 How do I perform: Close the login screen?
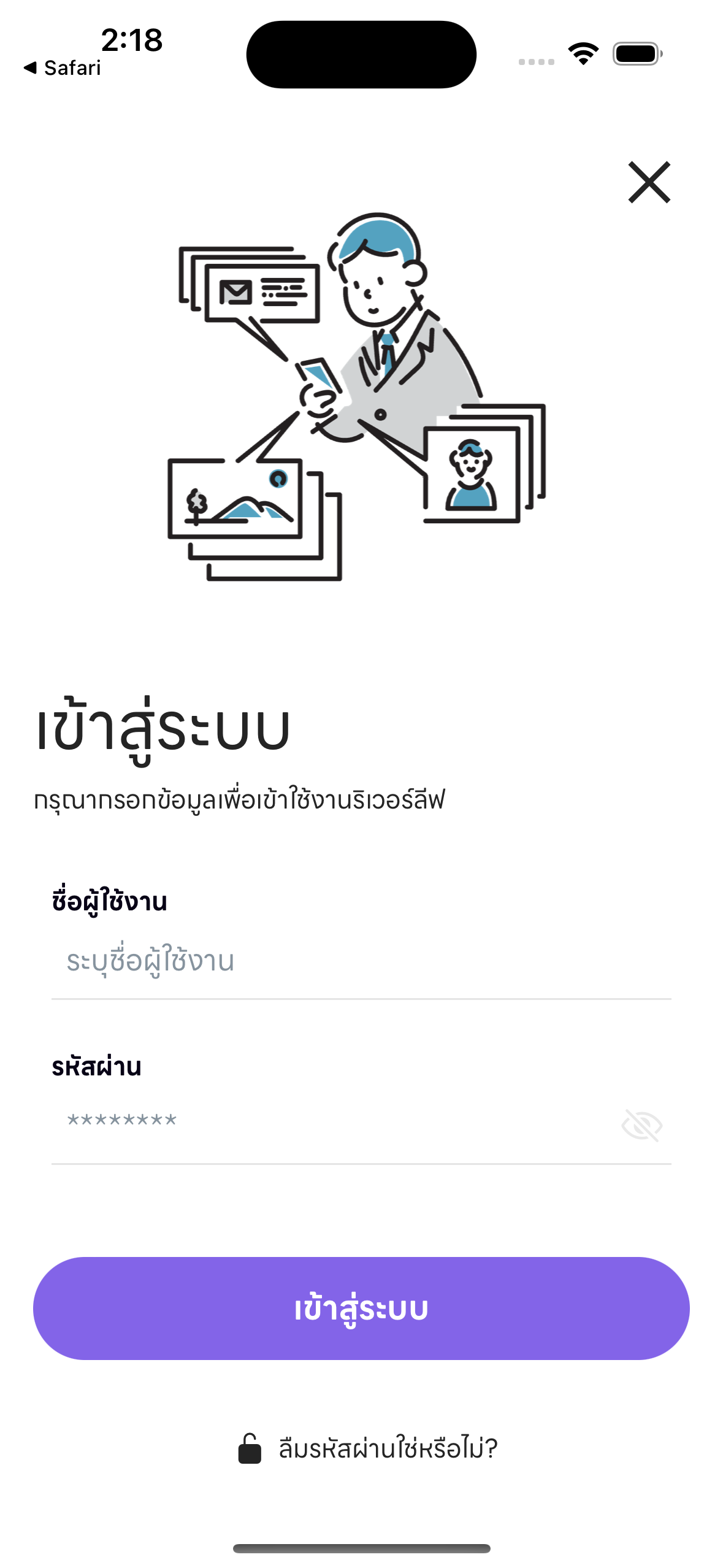pos(649,182)
